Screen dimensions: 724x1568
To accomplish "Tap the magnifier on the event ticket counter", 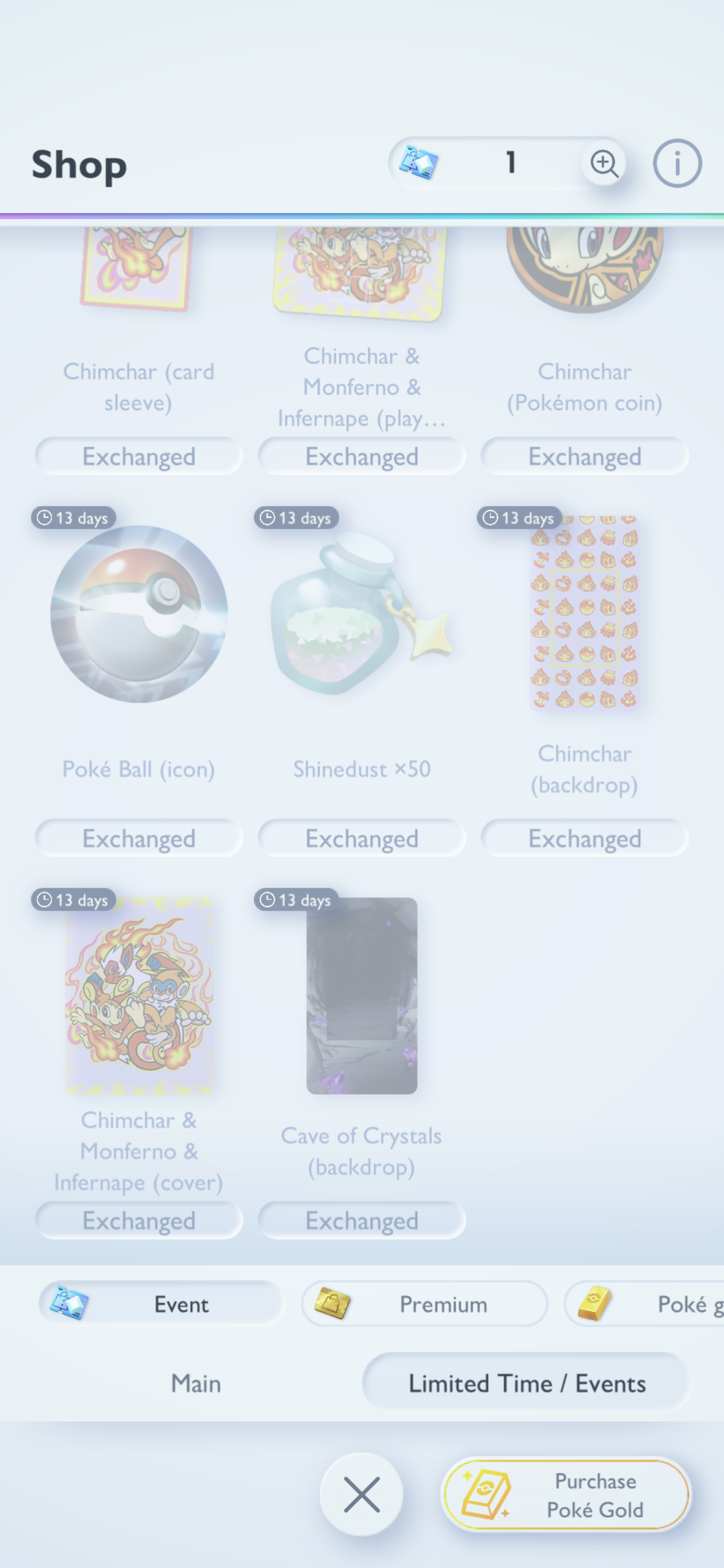I will pos(603,163).
